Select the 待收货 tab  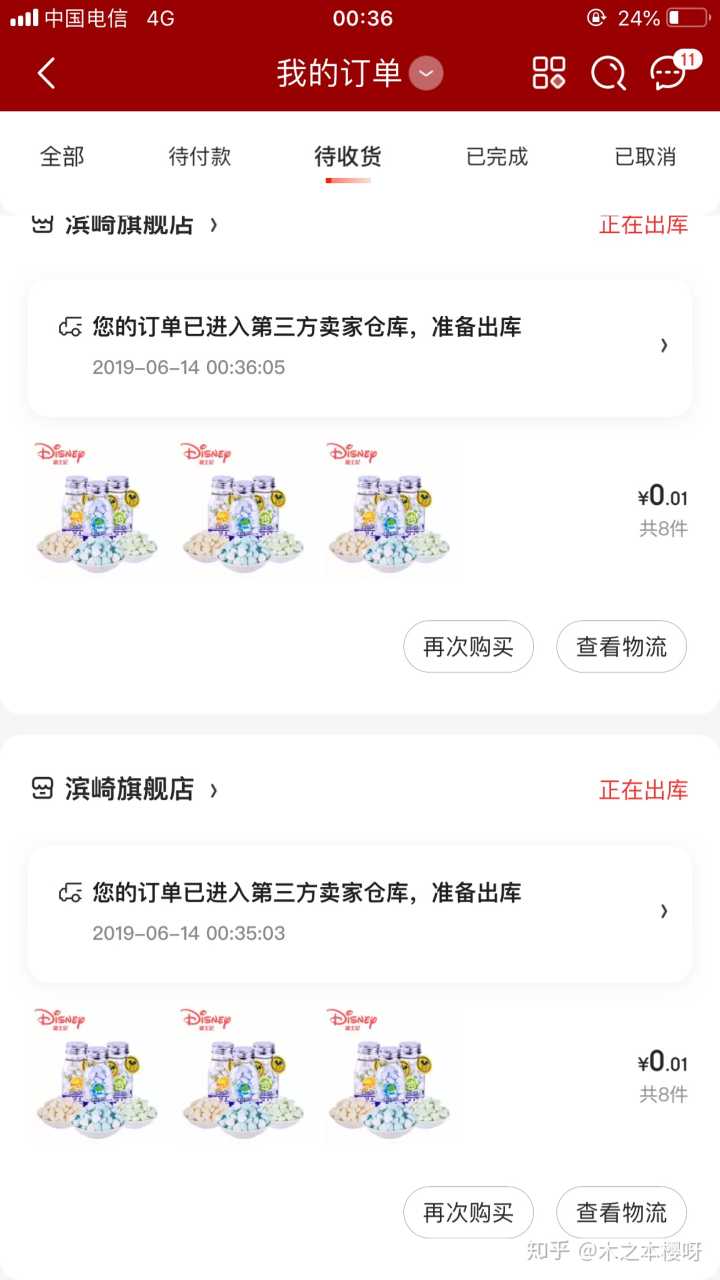(348, 157)
